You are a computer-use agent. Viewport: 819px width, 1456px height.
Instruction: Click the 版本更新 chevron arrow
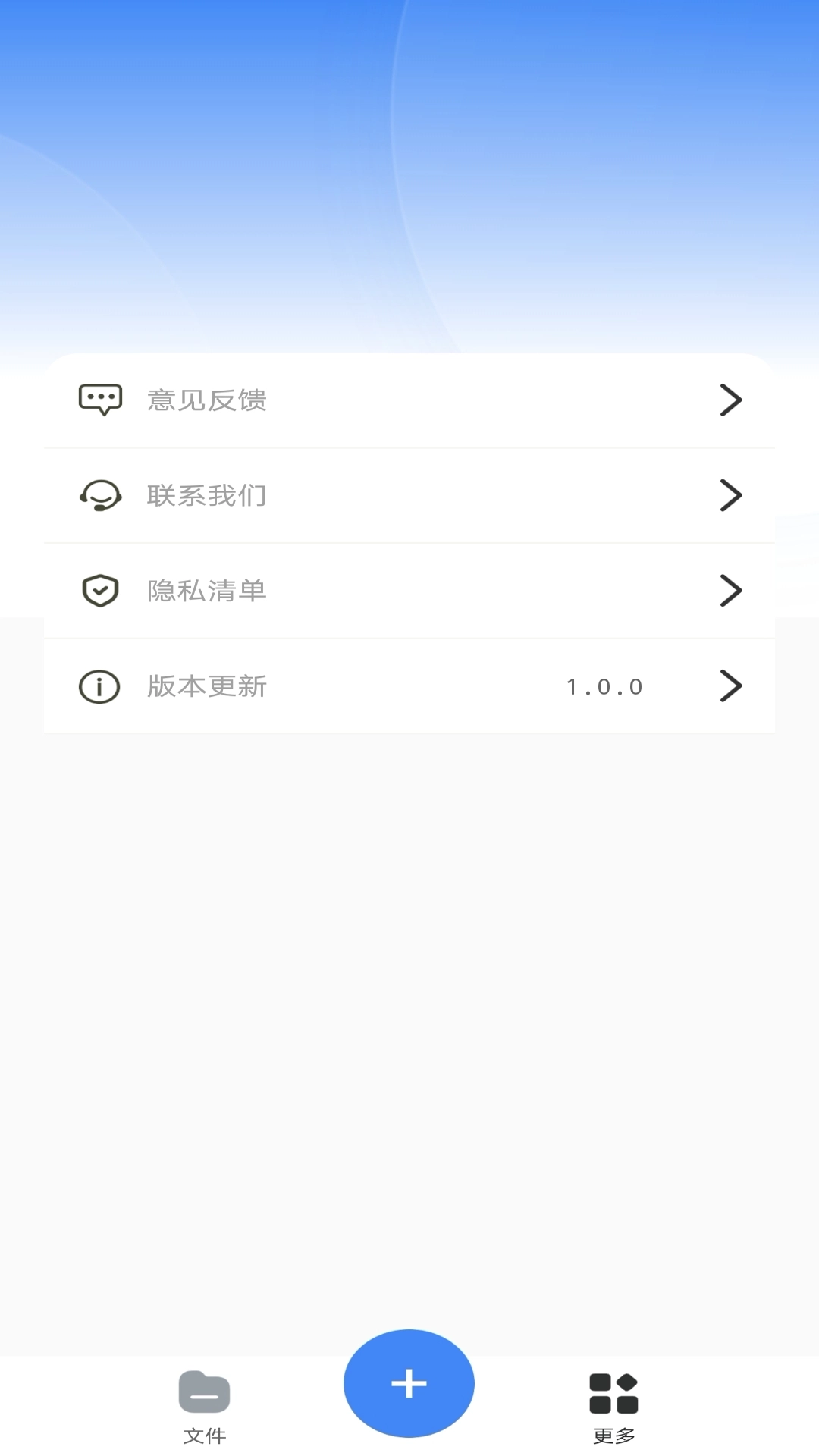pos(730,686)
